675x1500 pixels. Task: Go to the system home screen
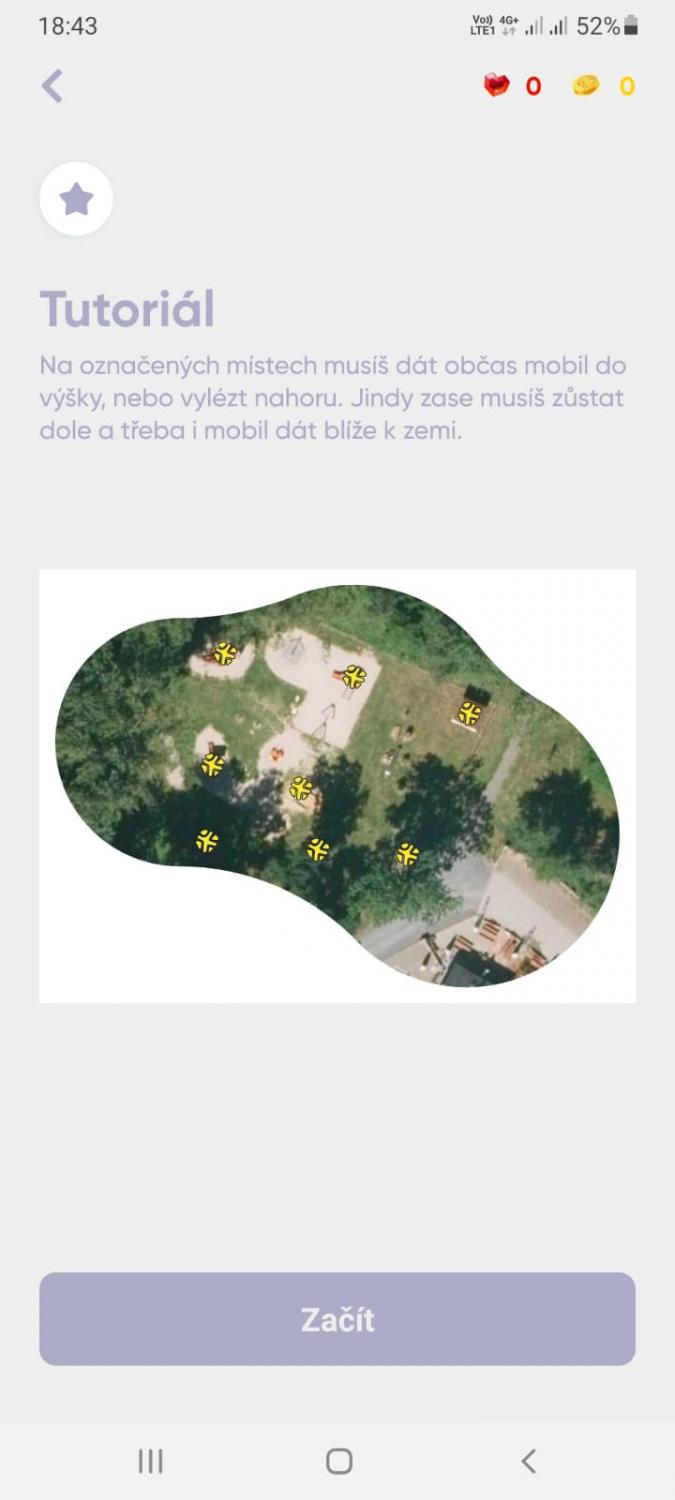pyautogui.click(x=339, y=1461)
